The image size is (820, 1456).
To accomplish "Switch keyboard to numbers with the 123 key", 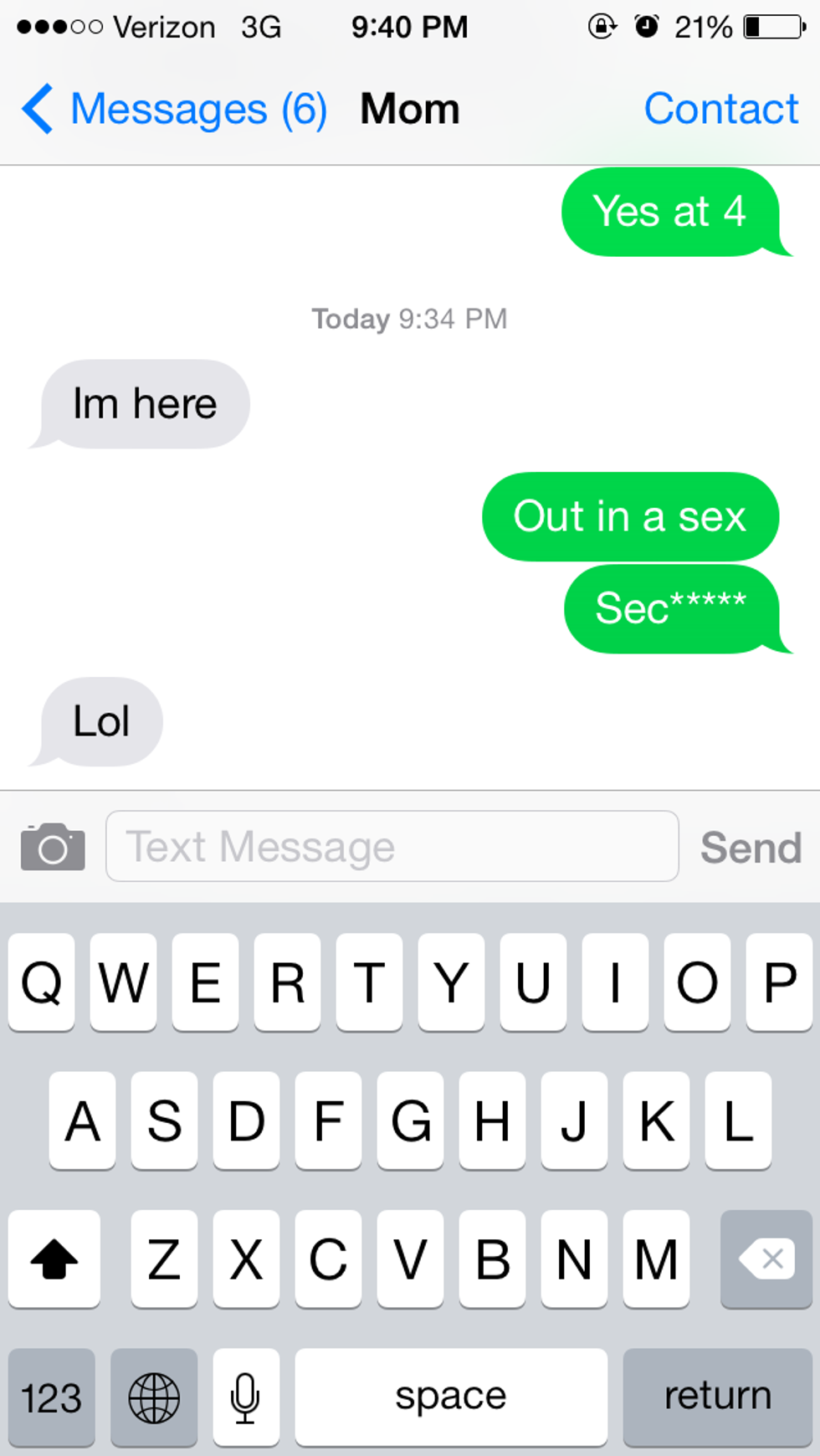I will coord(52,1397).
